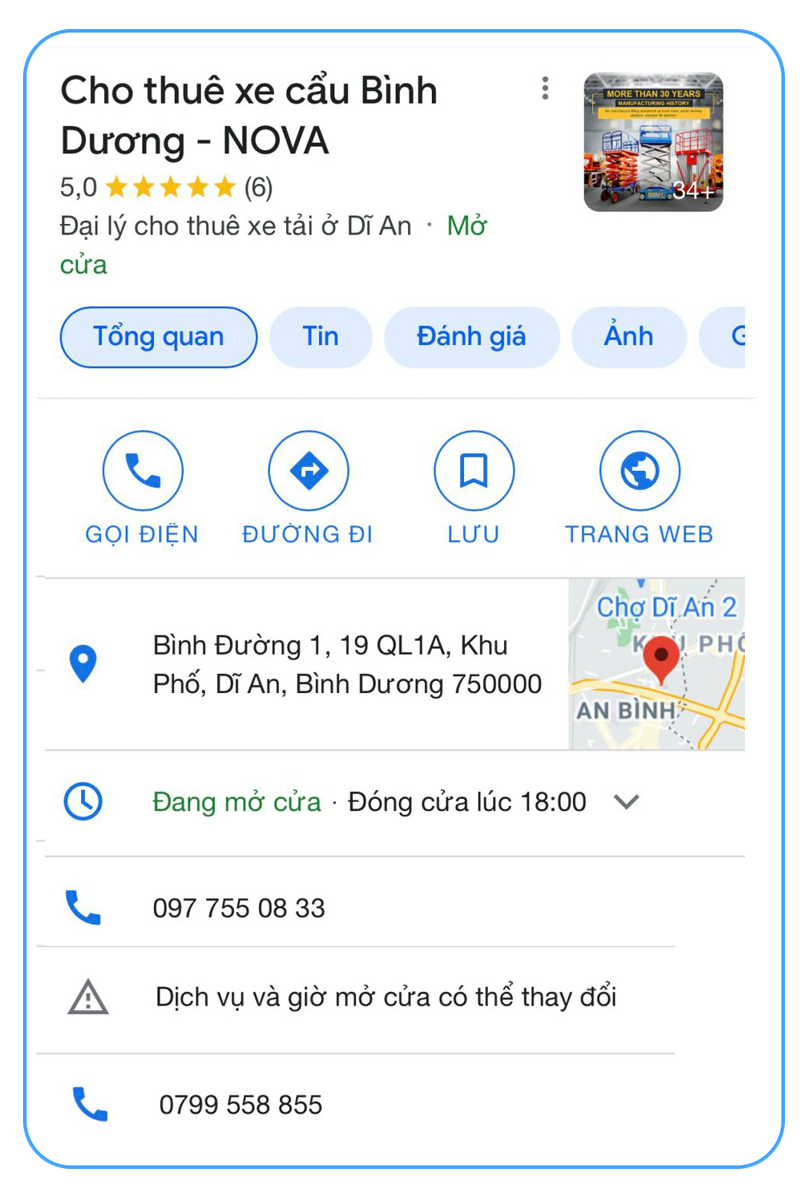Save the place with Lưu

473,471
